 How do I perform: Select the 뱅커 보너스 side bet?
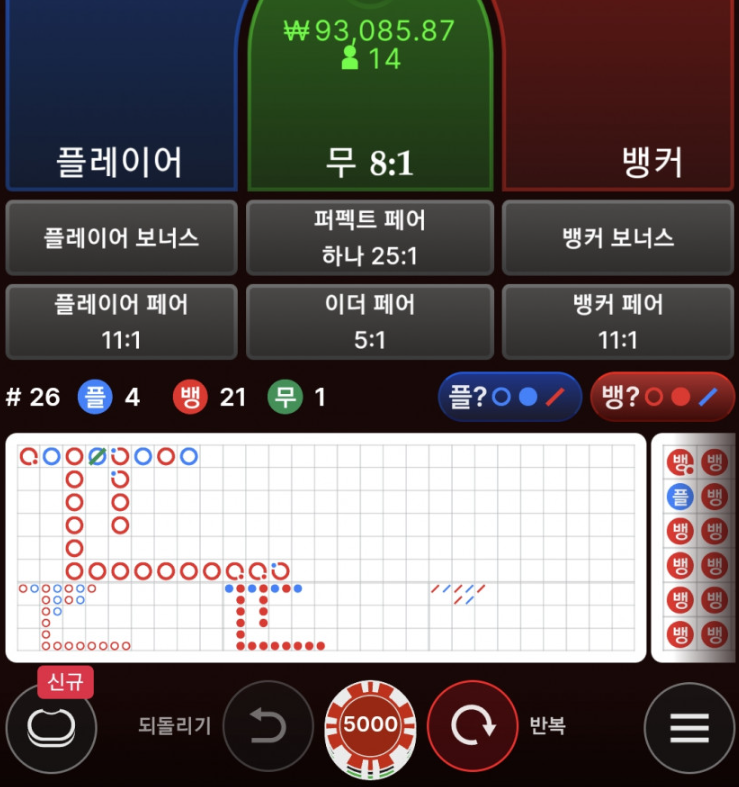point(618,238)
